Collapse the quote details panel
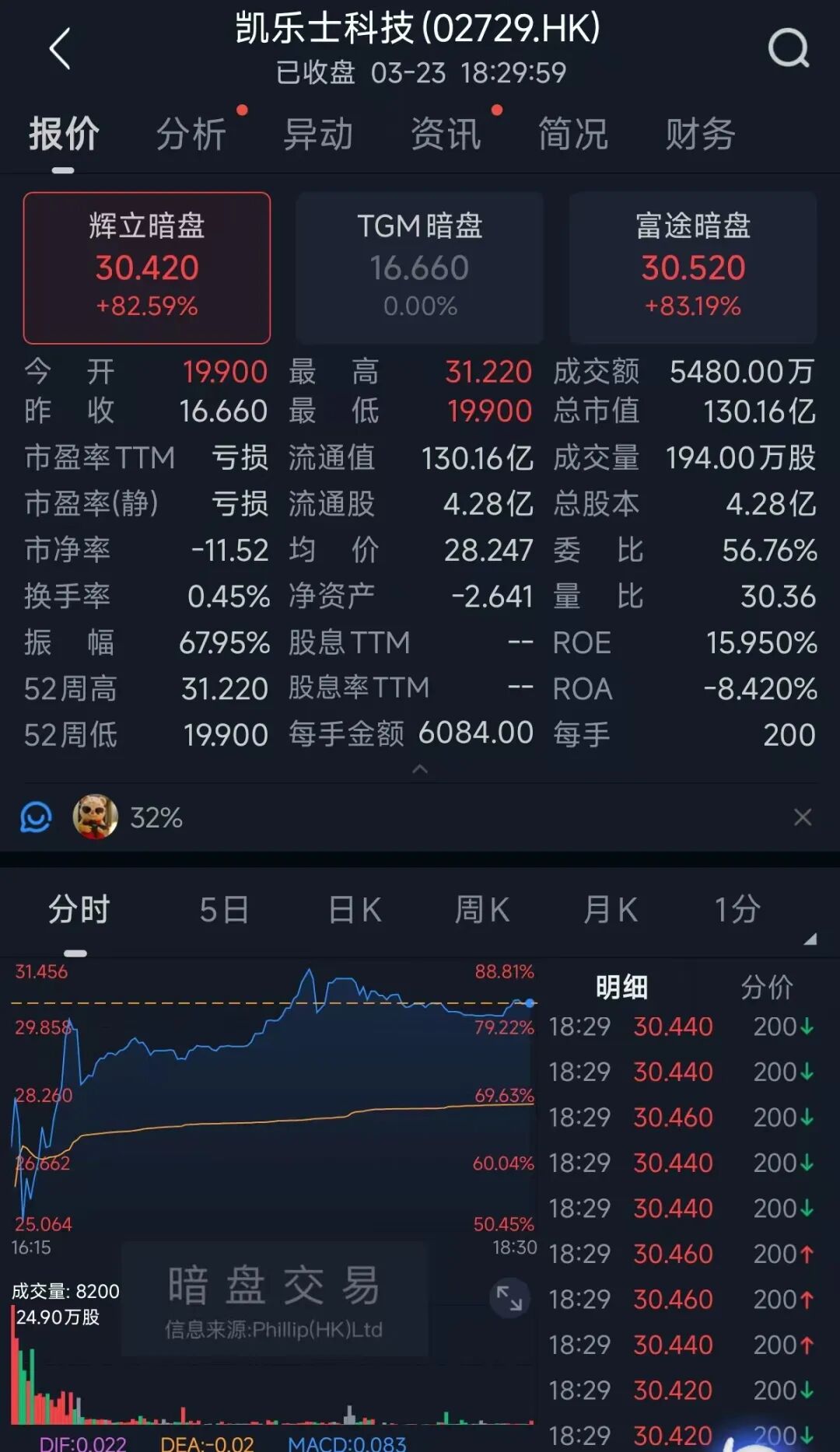This screenshot has height=1452, width=840. [x=420, y=769]
